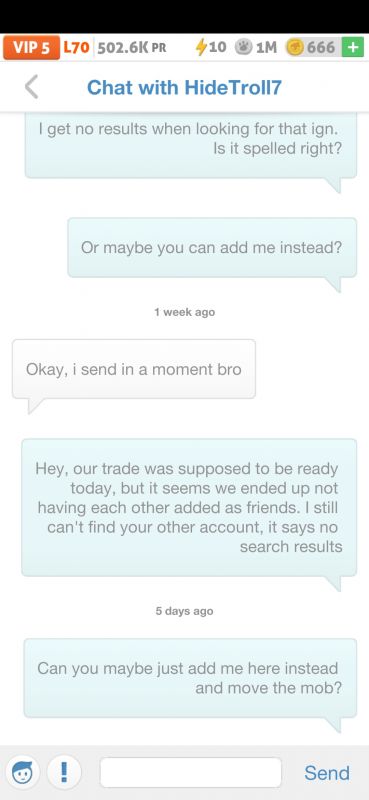Tap the green plus to add coins
369x800 pixels.
pos(352,47)
